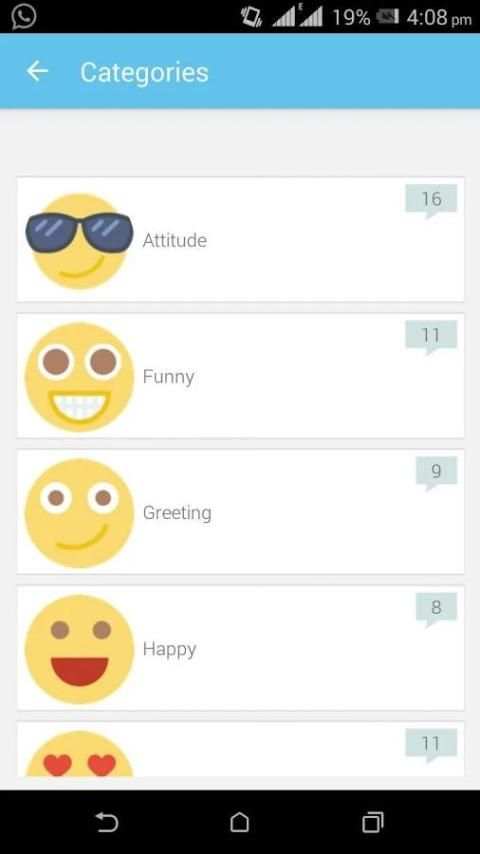480x854 pixels.
Task: Open the Attitude category
Action: pyautogui.click(x=240, y=239)
